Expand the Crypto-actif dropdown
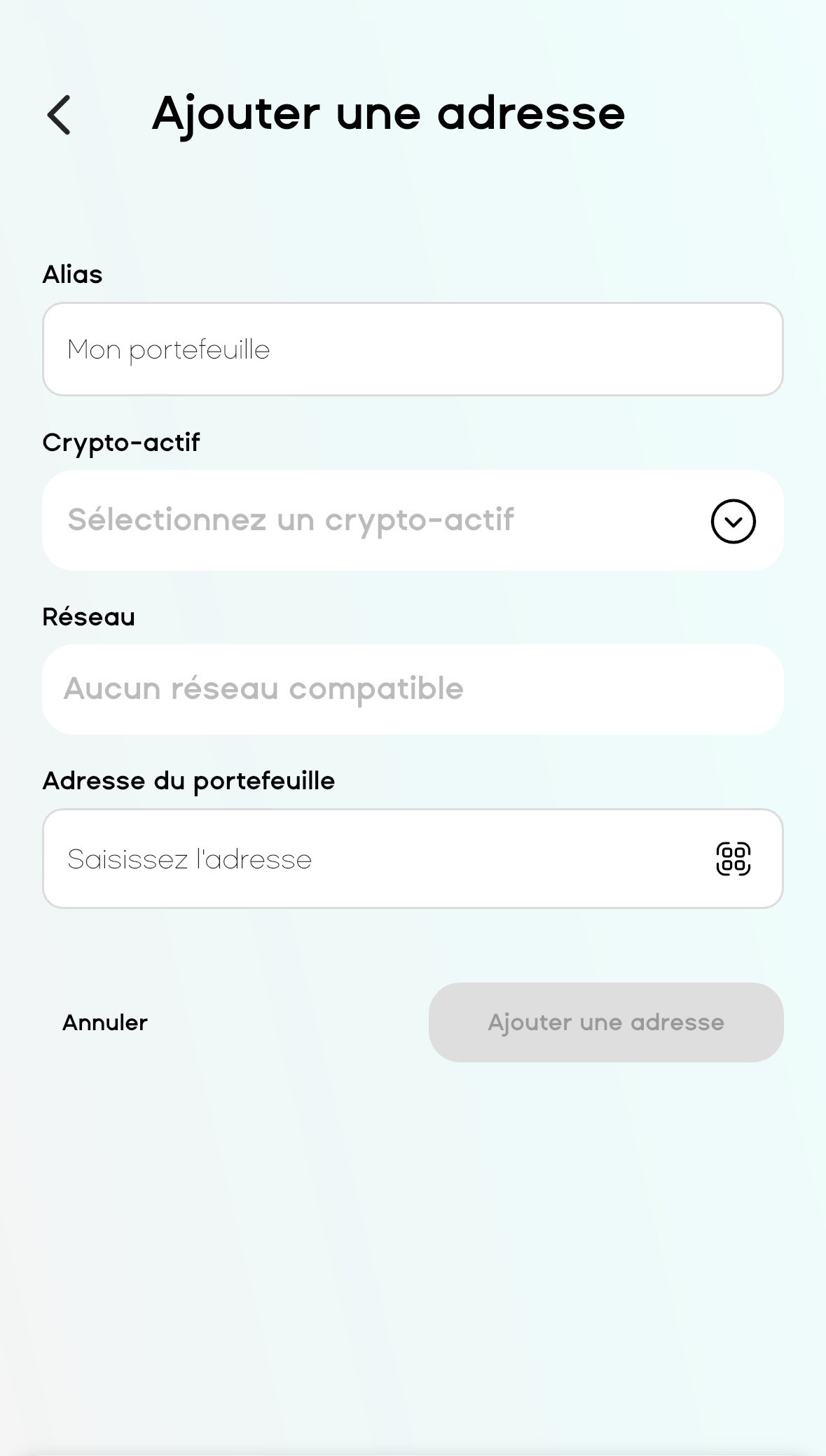 [733, 521]
